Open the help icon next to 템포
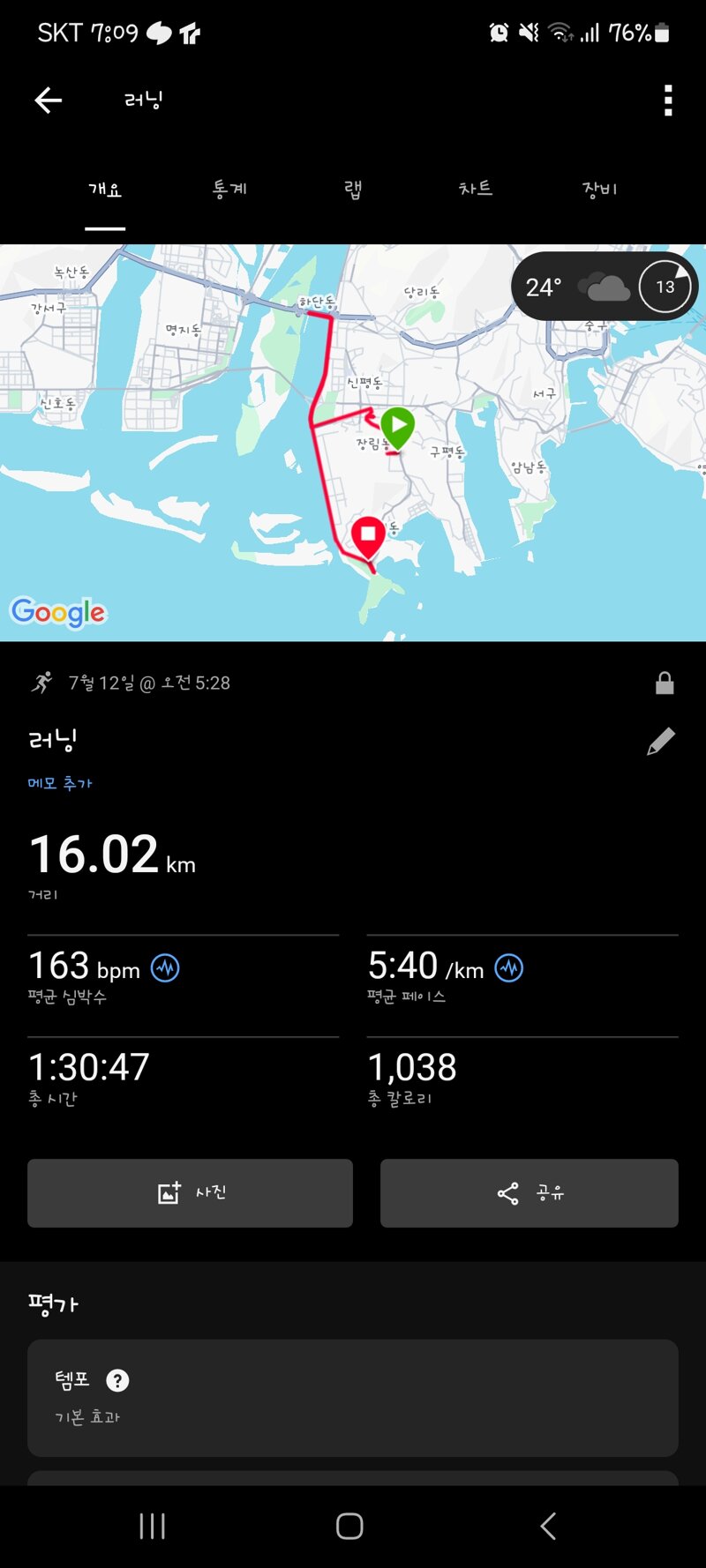This screenshot has height=1568, width=706. pos(117,1380)
